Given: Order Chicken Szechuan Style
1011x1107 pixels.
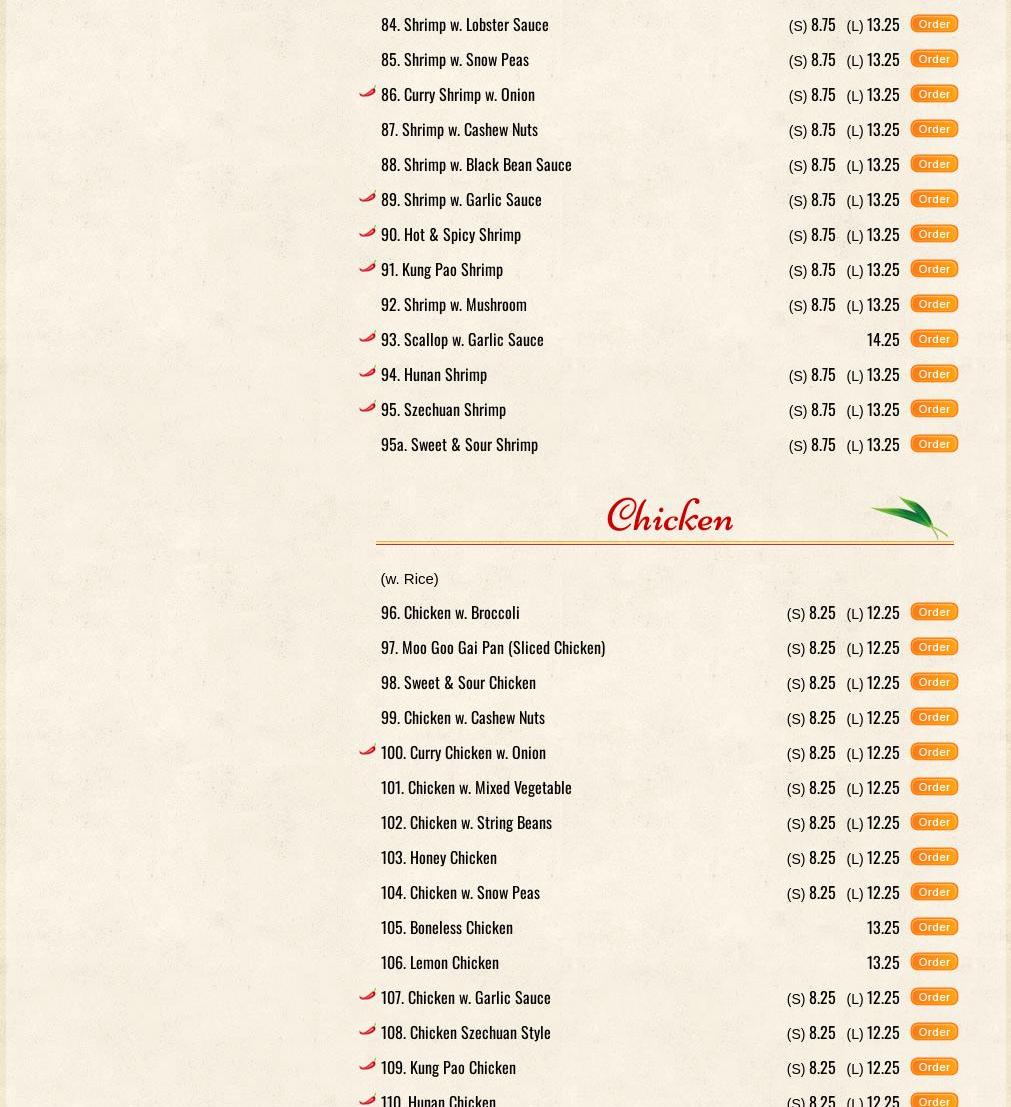Looking at the screenshot, I should [934, 1032].
